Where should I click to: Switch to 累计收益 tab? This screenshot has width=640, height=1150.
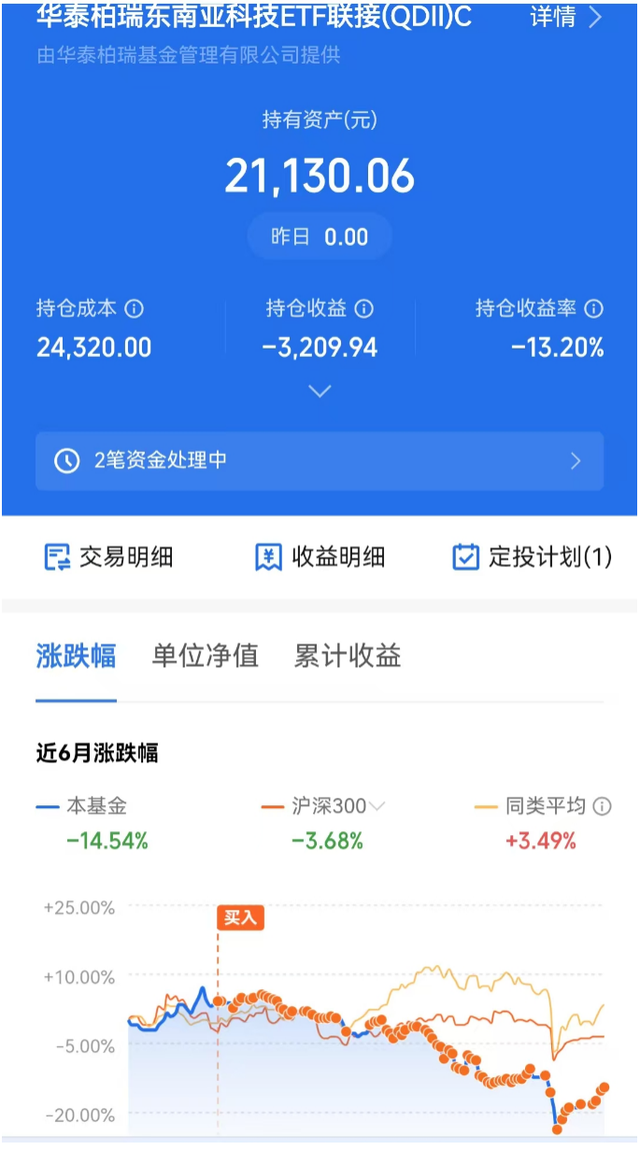pos(347,656)
